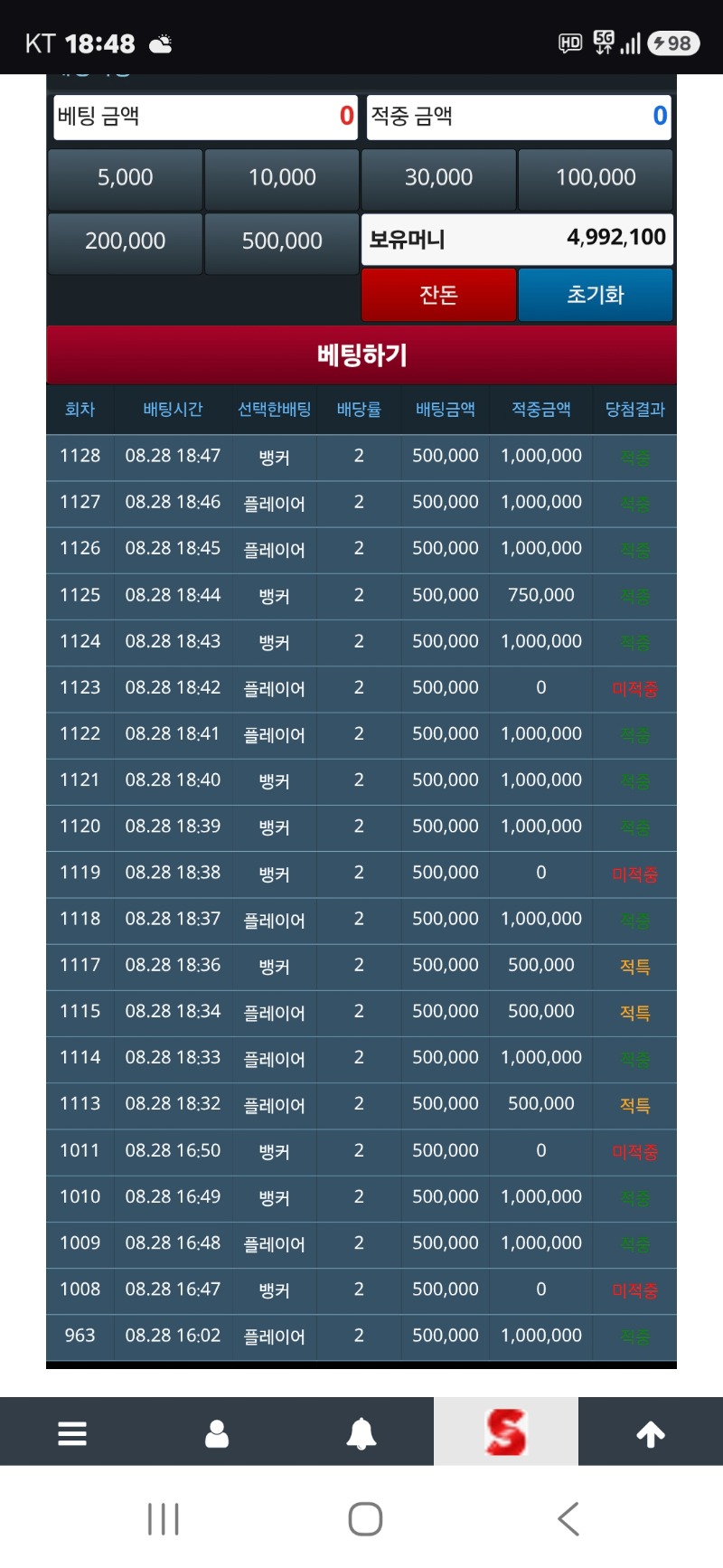Open recent apps from the navigation bar

[164, 1519]
